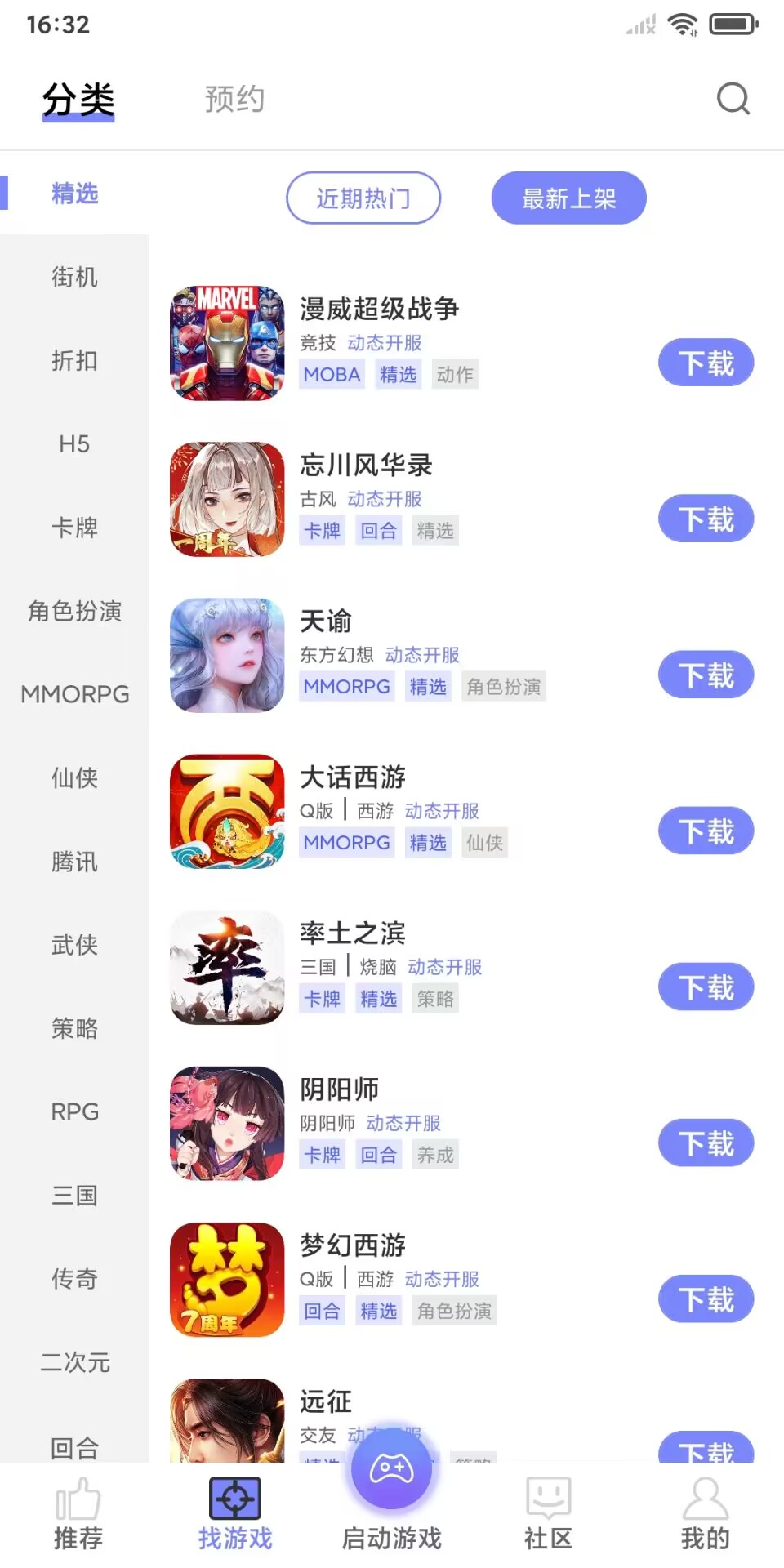Image resolution: width=784 pixels, height=1568 pixels.
Task: Enable the 最新上架 filter
Action: (568, 198)
